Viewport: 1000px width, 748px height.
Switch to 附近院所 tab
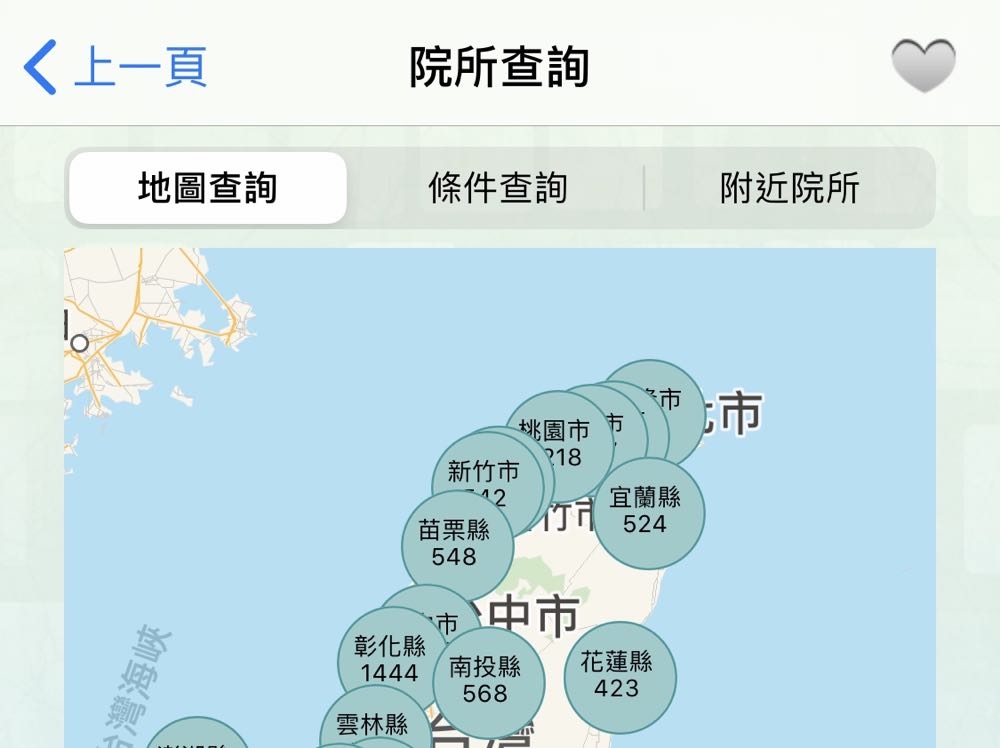[x=790, y=188]
